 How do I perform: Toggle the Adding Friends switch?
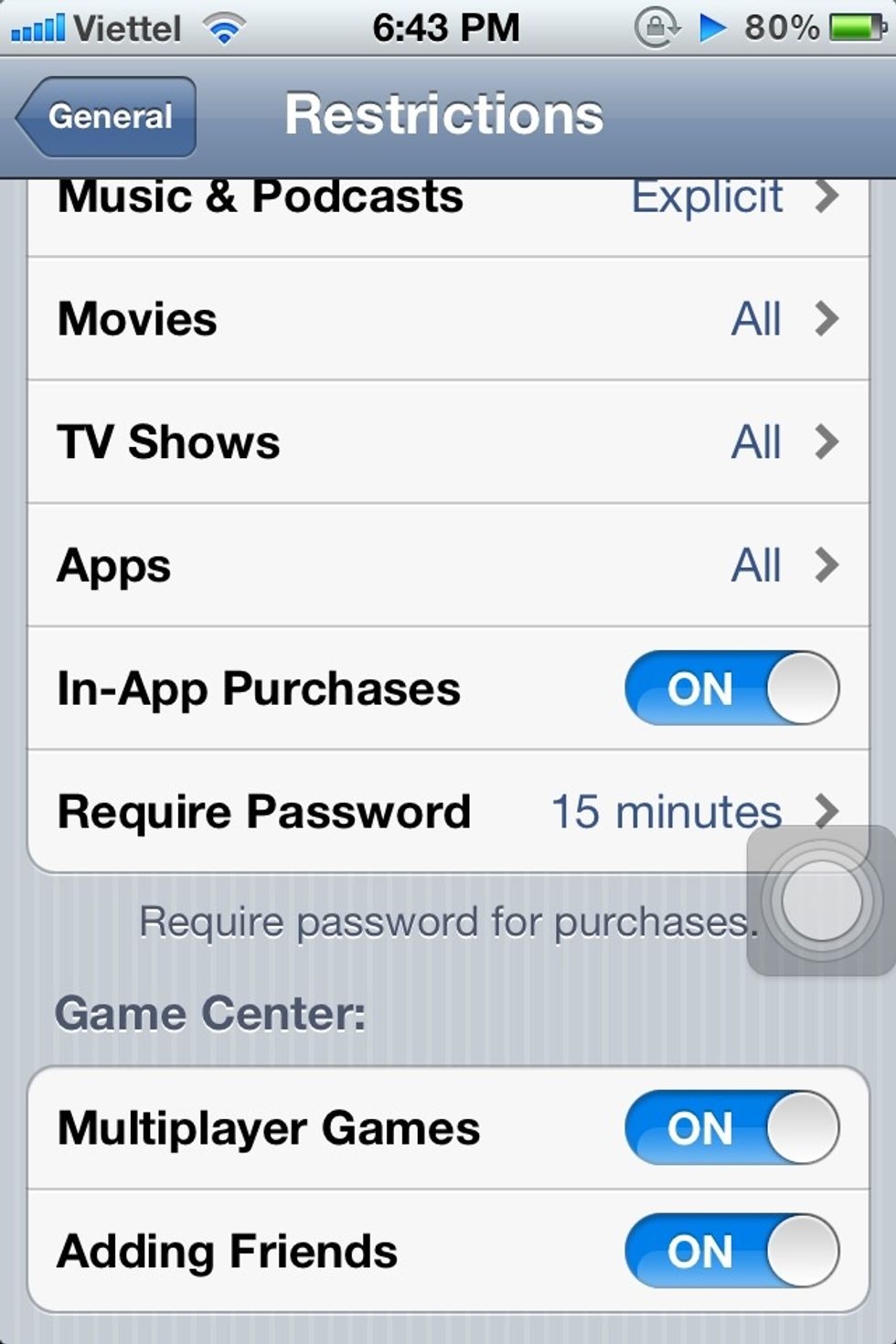click(731, 1251)
